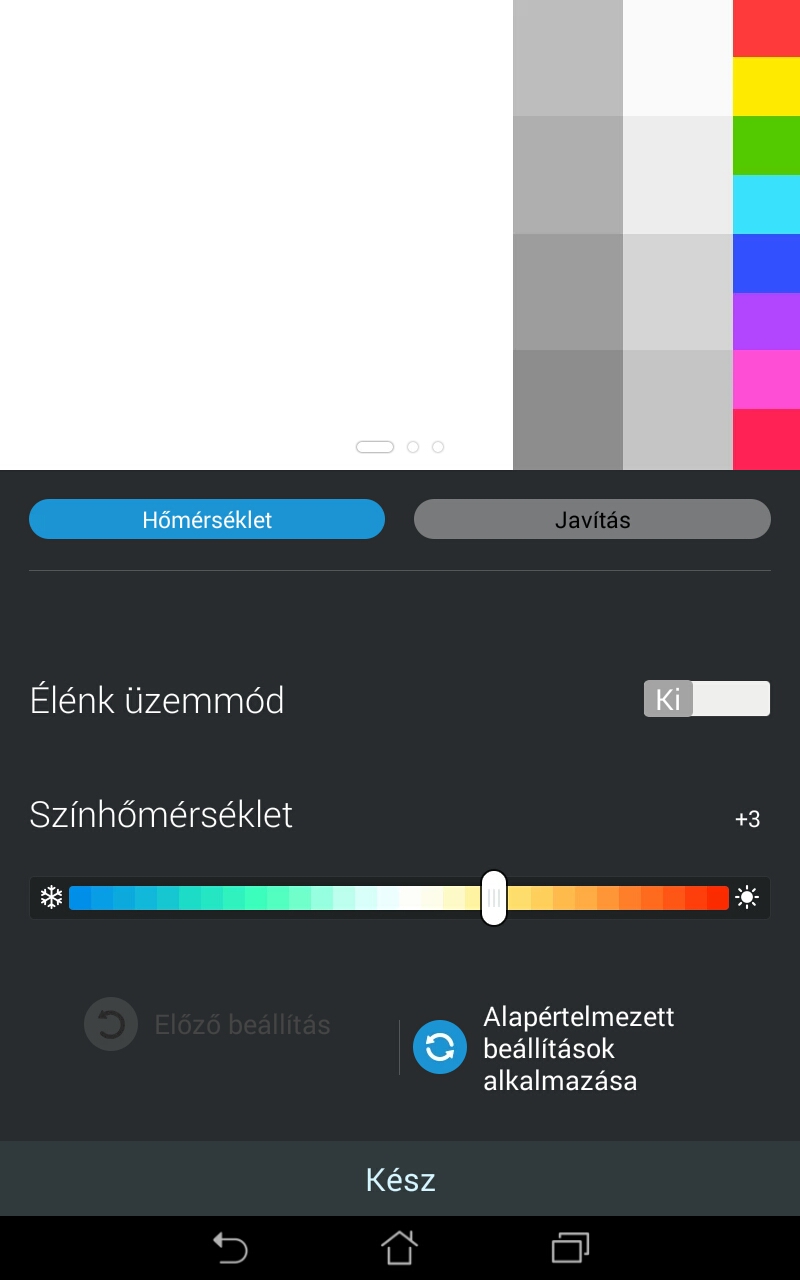
Task: Toggle the Élénk üzemmód switch
Action: [x=707, y=699]
